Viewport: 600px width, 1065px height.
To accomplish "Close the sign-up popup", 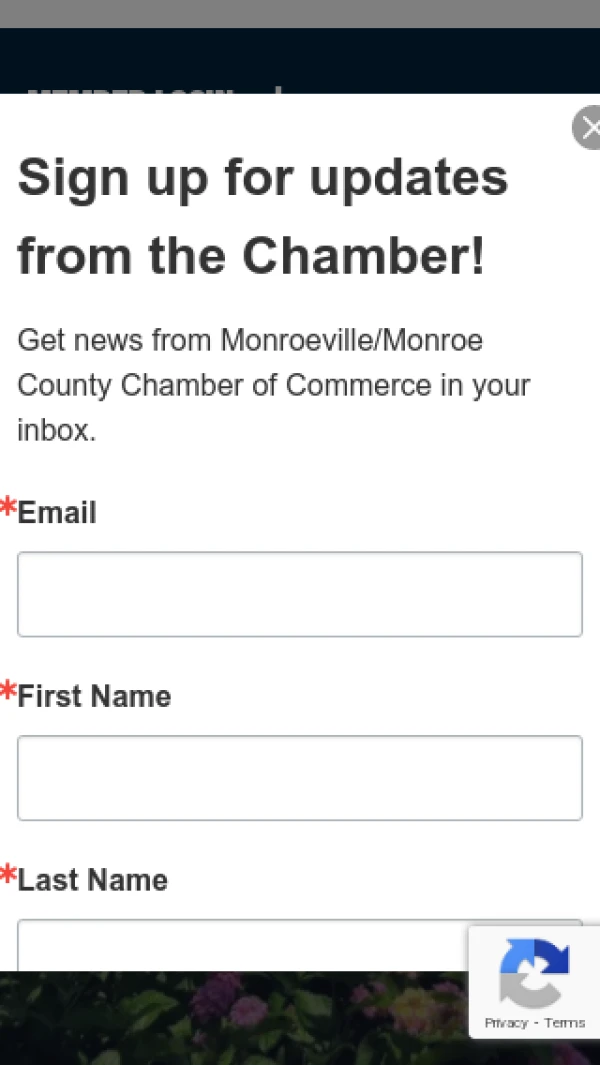I will (588, 128).
